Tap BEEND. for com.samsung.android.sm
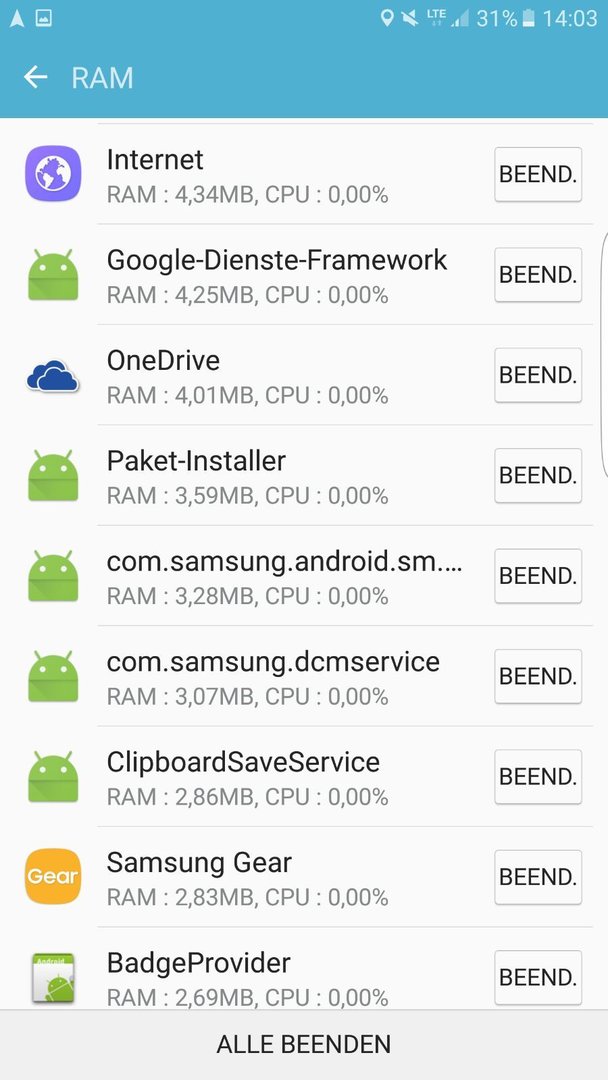 (538, 576)
